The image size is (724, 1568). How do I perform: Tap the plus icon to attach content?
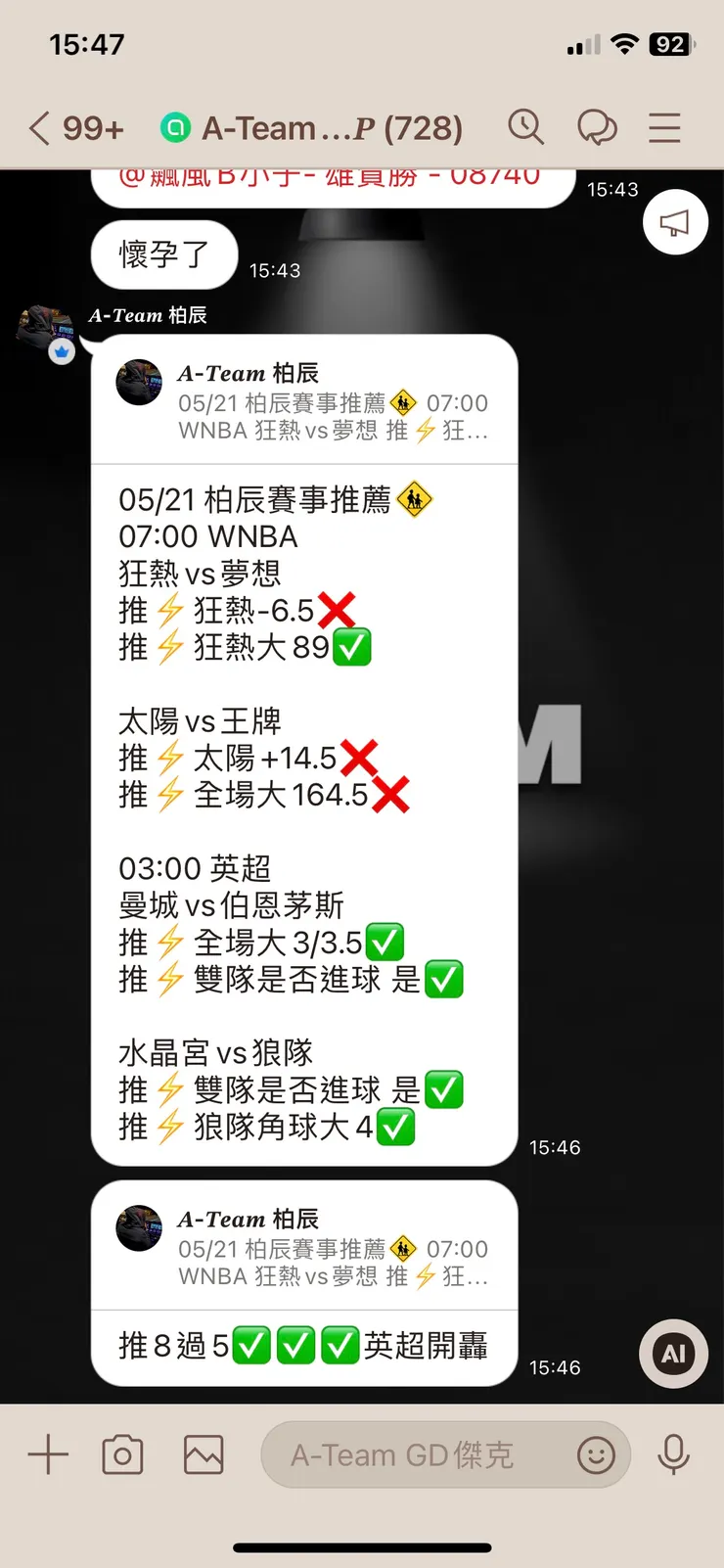pyautogui.click(x=46, y=1454)
